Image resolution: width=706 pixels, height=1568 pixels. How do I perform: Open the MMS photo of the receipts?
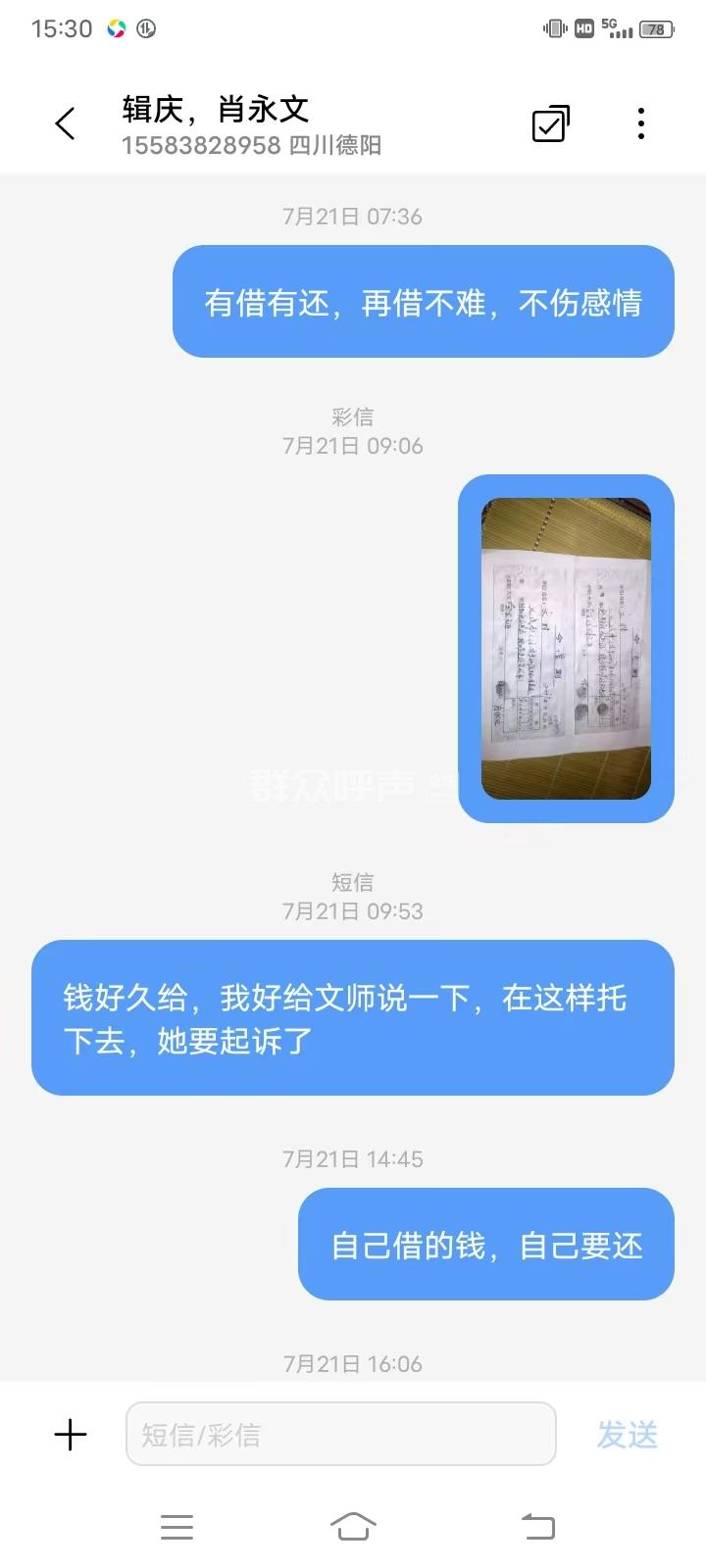click(566, 648)
